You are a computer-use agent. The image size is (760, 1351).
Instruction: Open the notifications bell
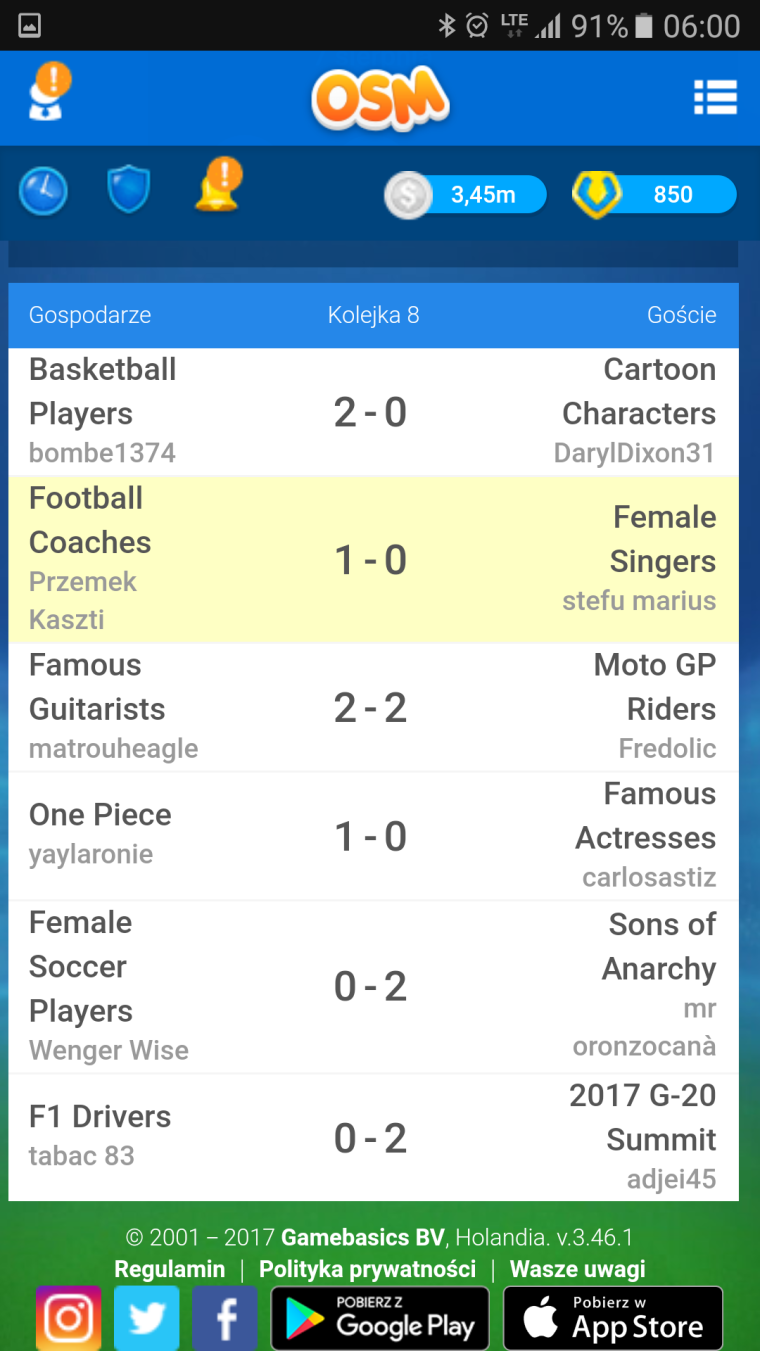pyautogui.click(x=219, y=186)
